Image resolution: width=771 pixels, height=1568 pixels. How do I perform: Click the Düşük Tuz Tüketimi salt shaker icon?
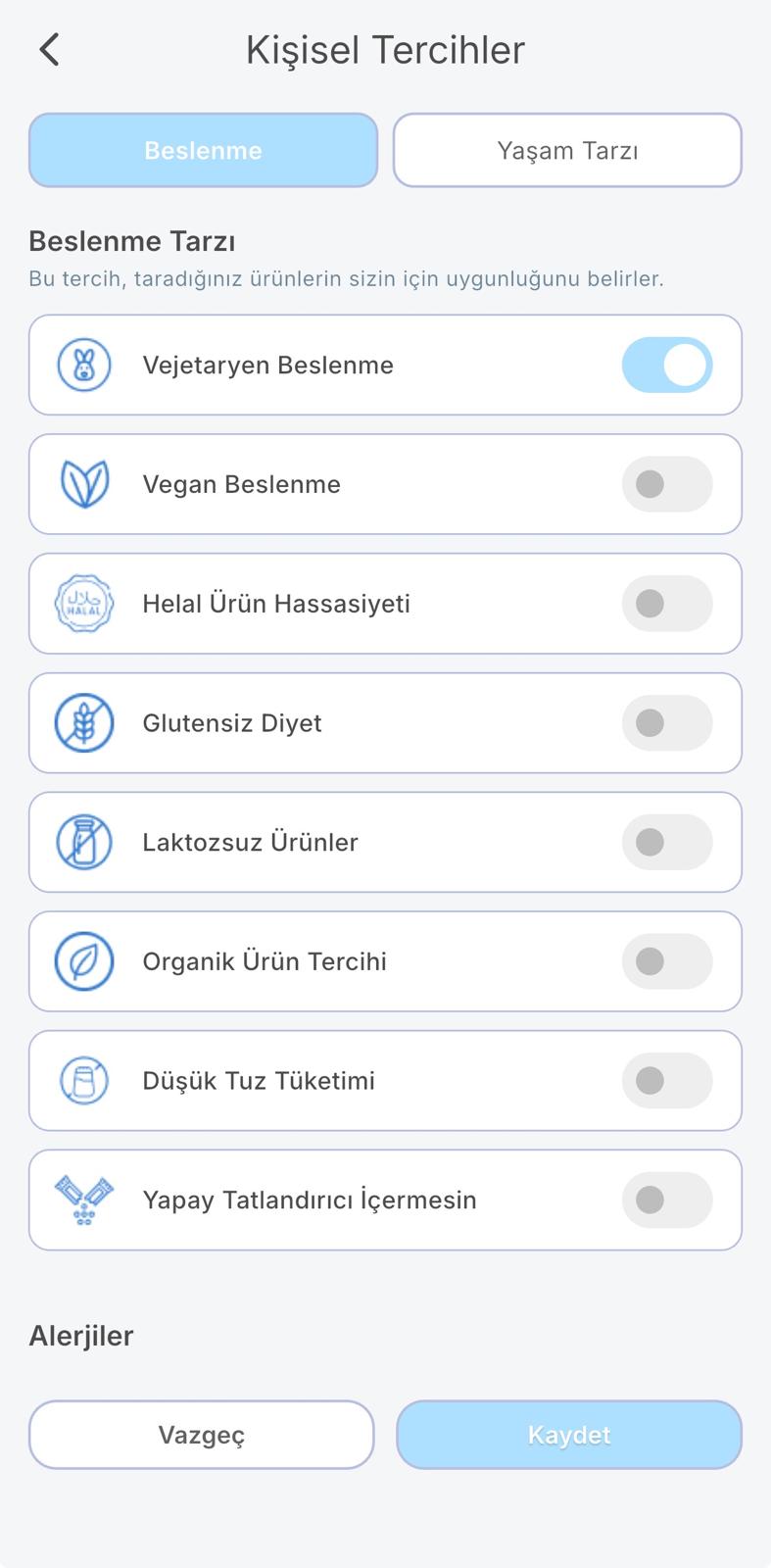(x=84, y=1080)
